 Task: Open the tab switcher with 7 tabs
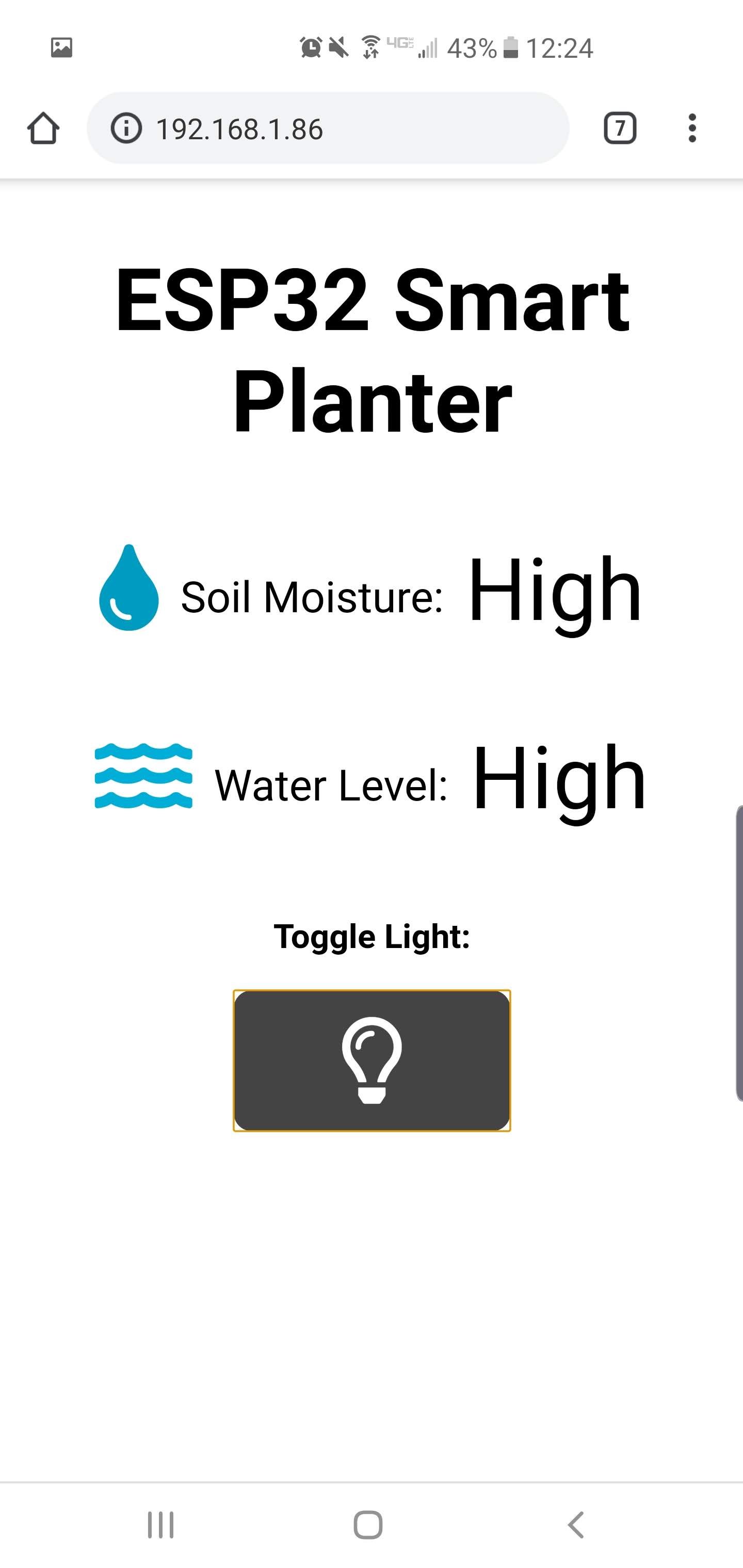pyautogui.click(x=620, y=128)
